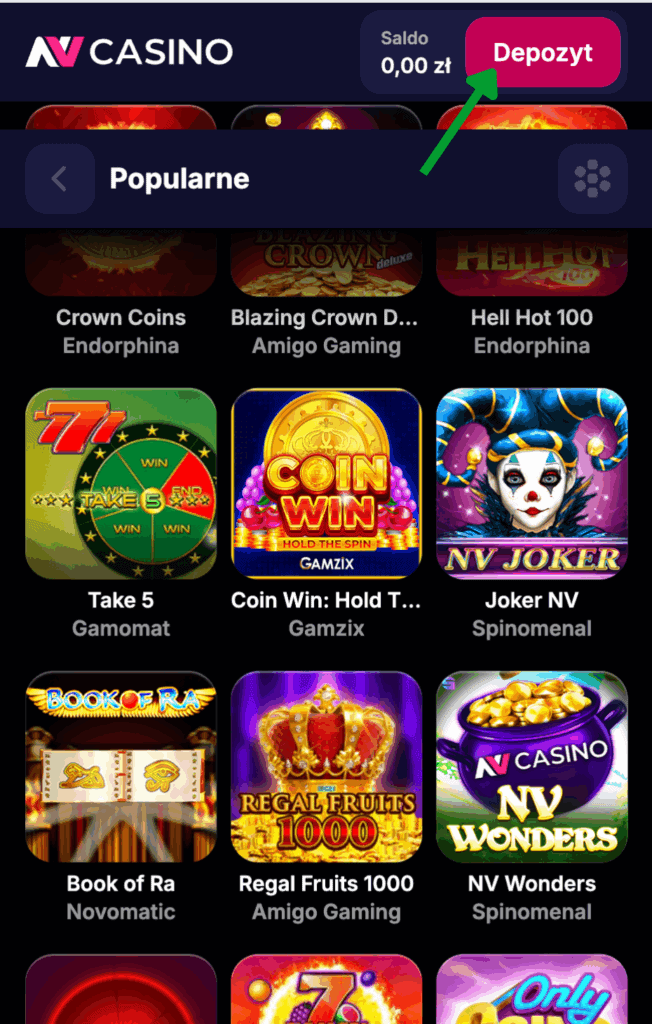The image size is (652, 1024).
Task: Open the NV Wonders game
Action: point(532,766)
